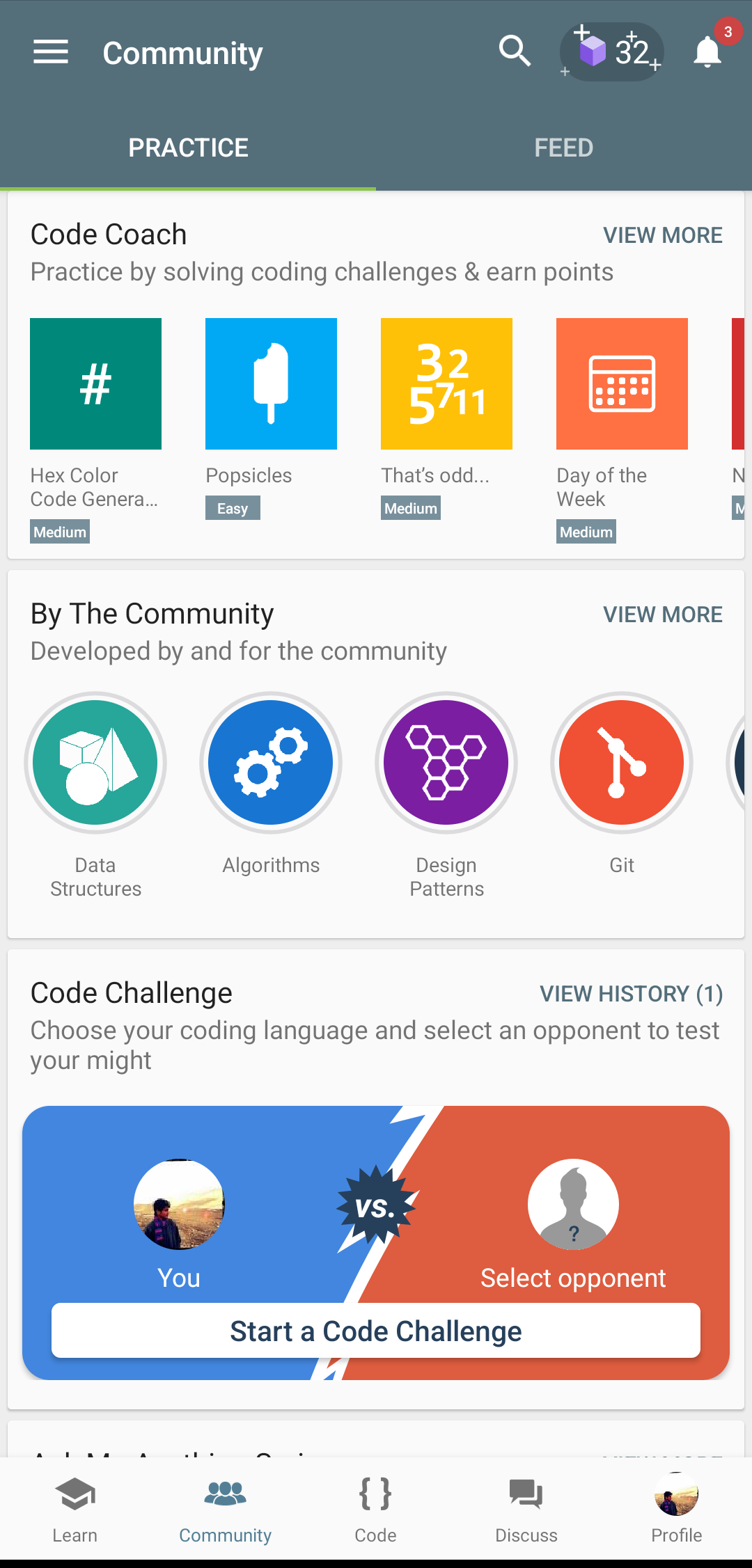Open the hamburger navigation menu

51,52
